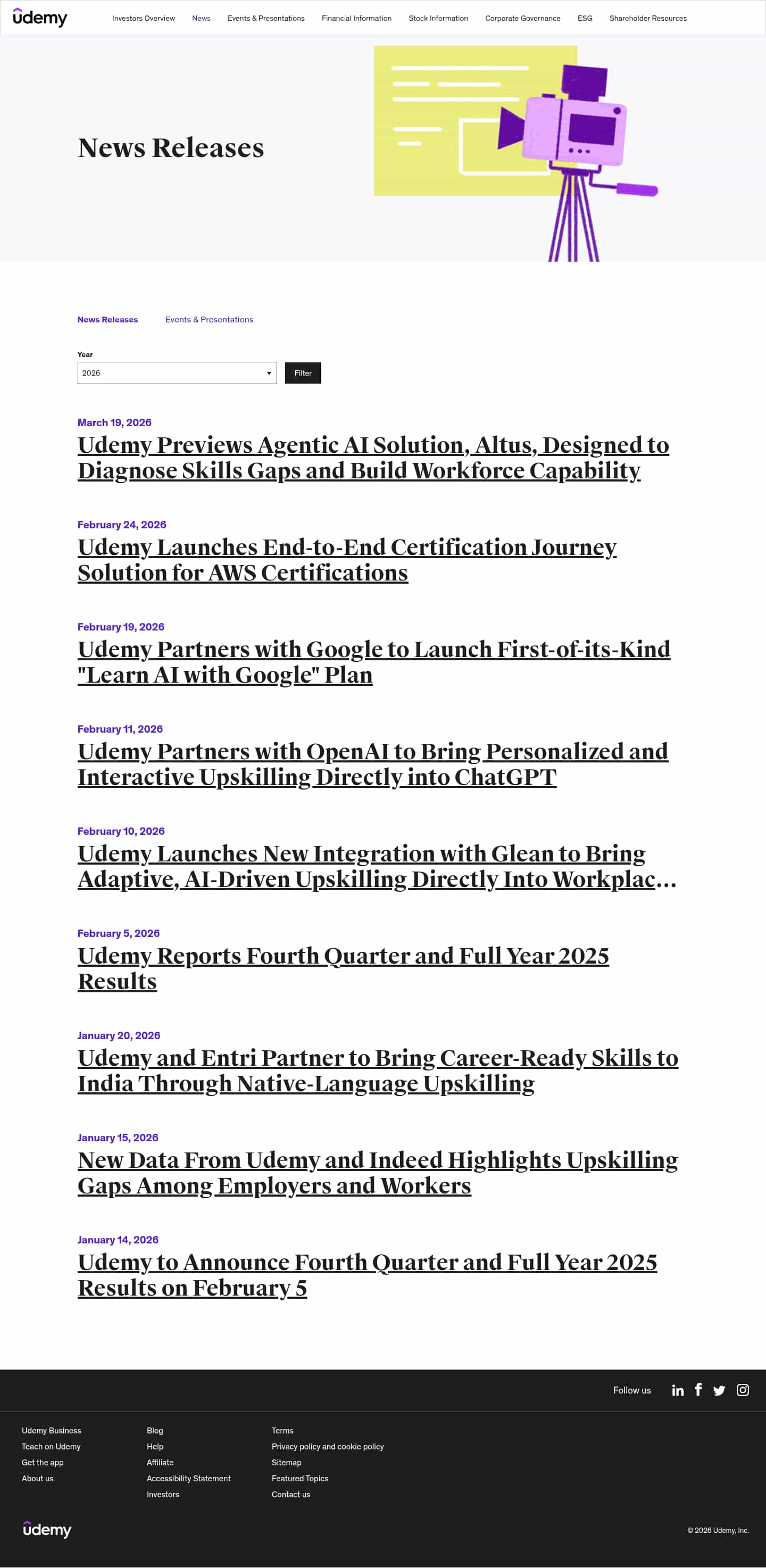Open Udemy's Instagram profile
Screen dimensions: 766x1568
742,1390
